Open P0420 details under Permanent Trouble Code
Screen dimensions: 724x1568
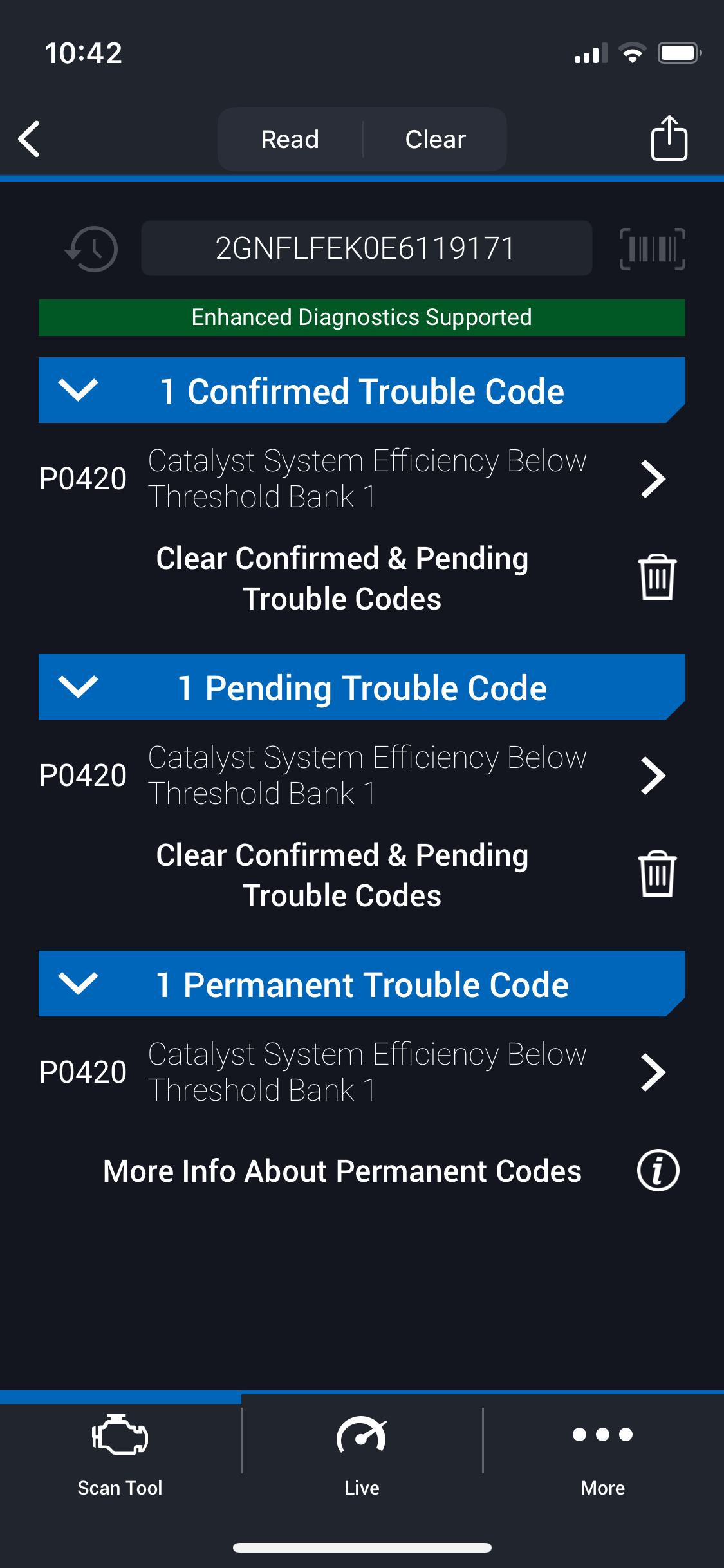(x=653, y=1072)
